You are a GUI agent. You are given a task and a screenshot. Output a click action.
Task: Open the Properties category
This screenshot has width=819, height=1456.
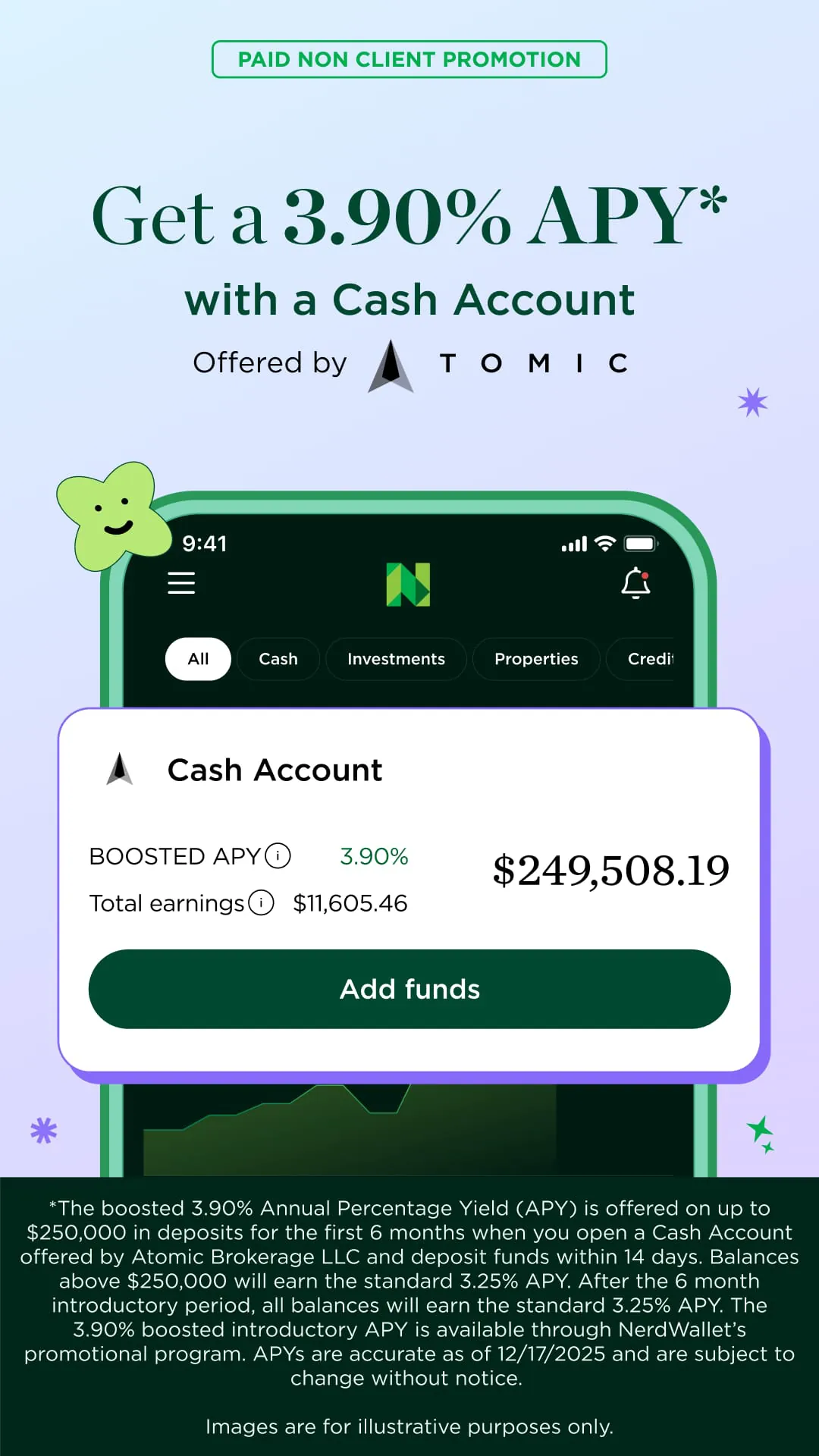point(535,659)
